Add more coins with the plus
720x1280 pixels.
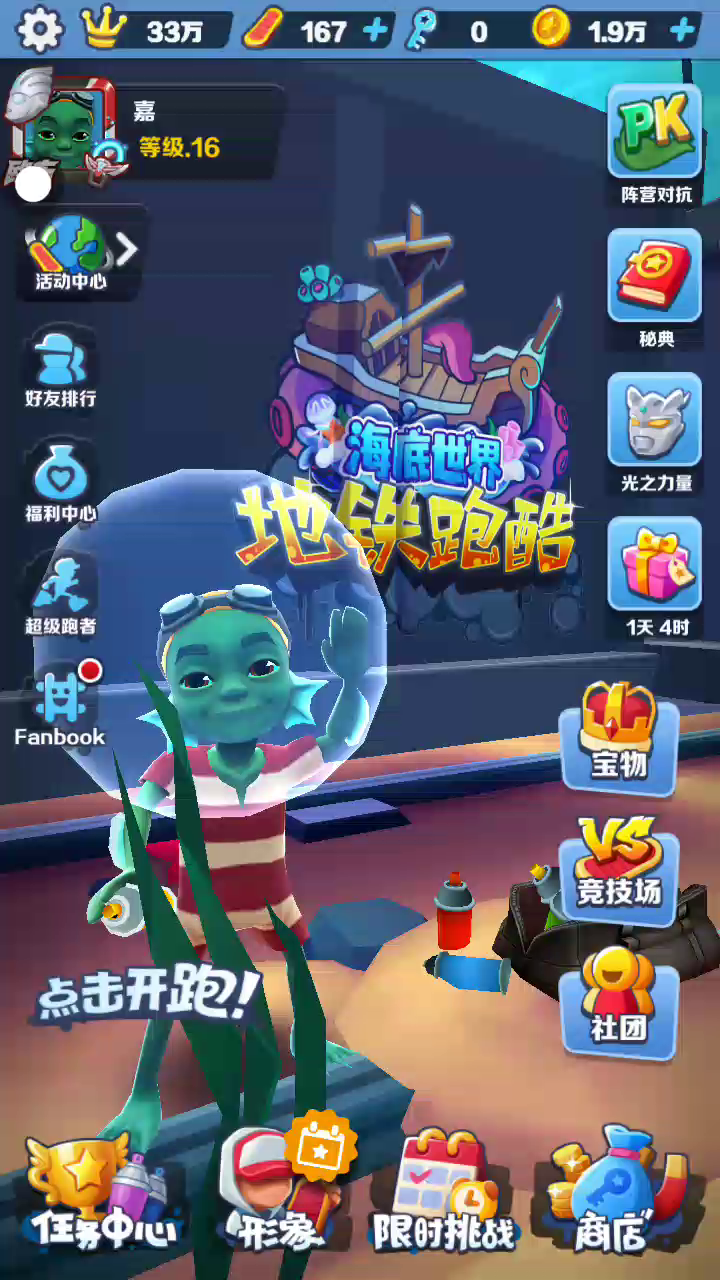[x=683, y=31]
